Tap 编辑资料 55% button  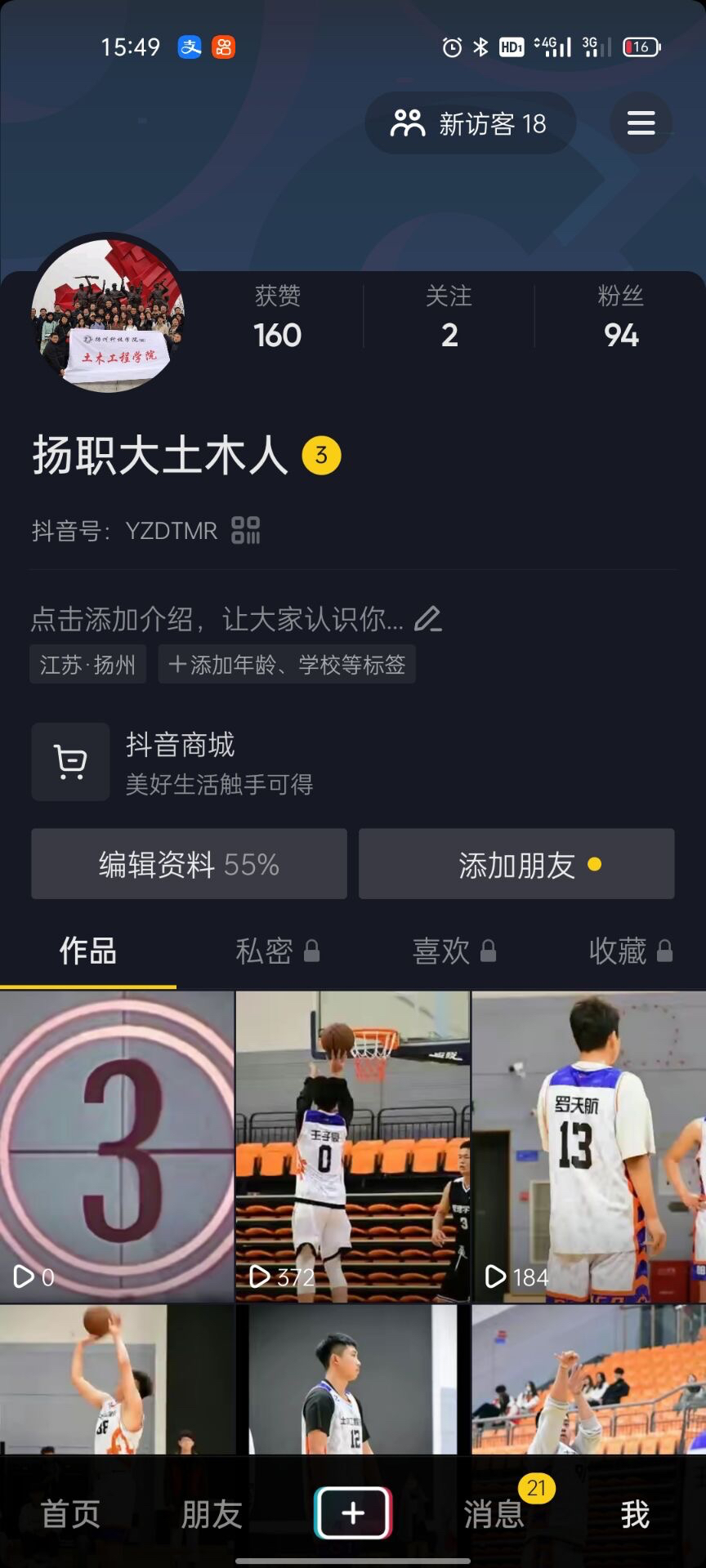click(189, 864)
